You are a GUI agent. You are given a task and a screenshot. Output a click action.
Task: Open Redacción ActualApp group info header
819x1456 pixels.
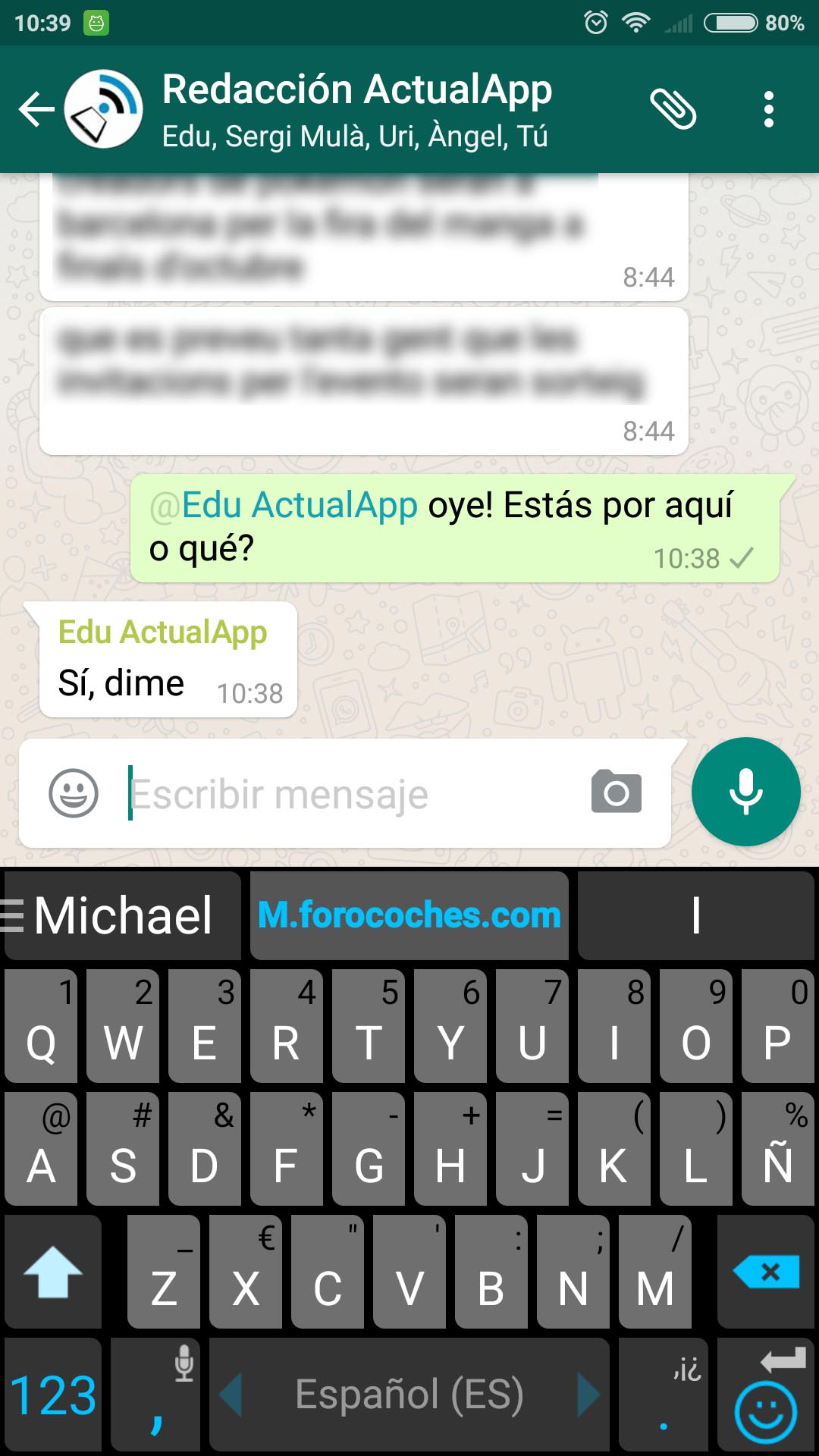point(356,110)
